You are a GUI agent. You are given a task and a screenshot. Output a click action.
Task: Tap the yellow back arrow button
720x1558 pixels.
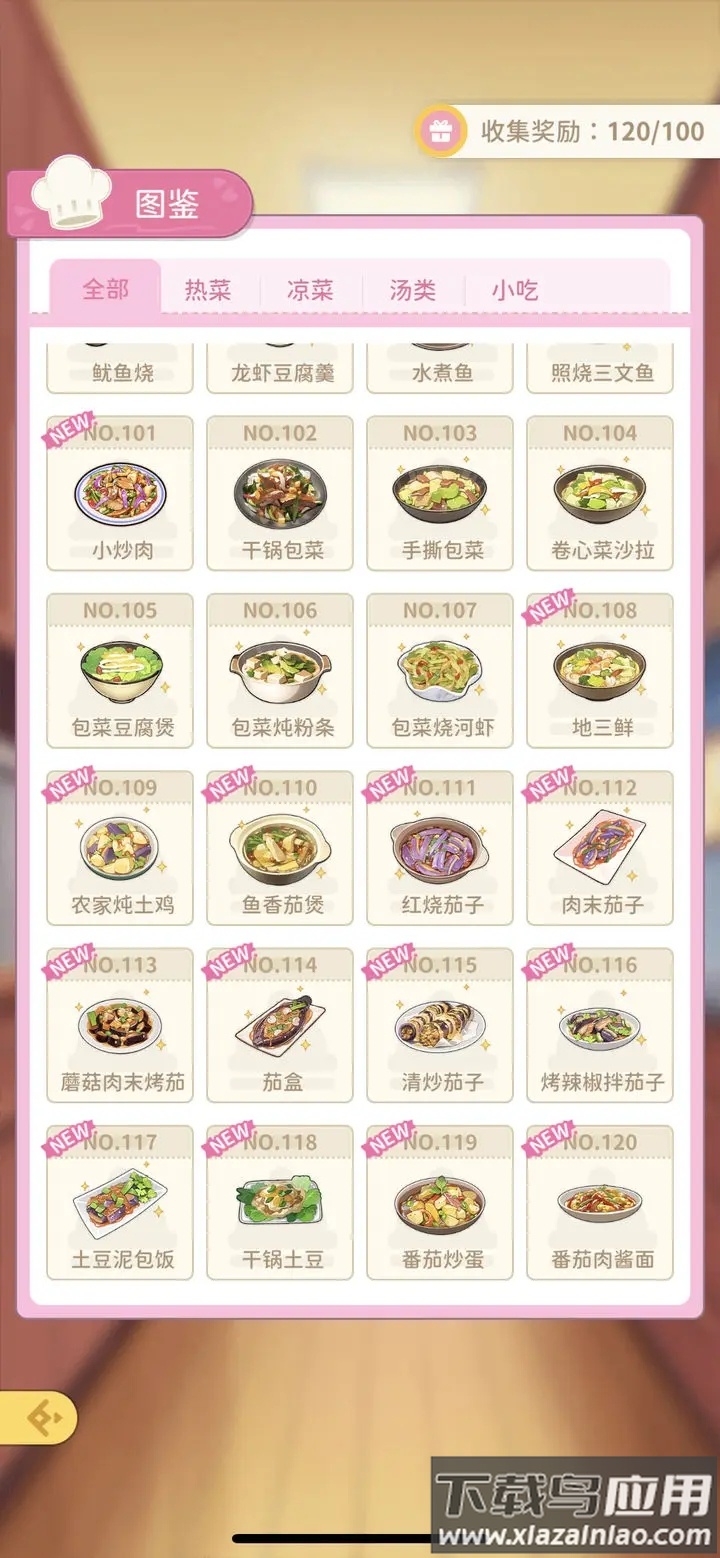point(40,1418)
